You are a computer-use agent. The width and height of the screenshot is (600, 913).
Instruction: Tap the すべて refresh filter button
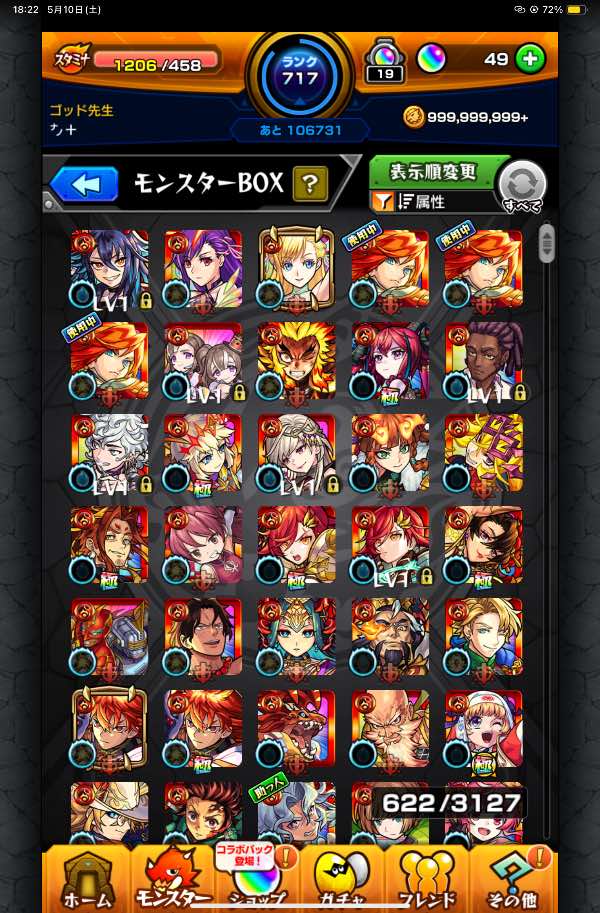pyautogui.click(x=523, y=186)
